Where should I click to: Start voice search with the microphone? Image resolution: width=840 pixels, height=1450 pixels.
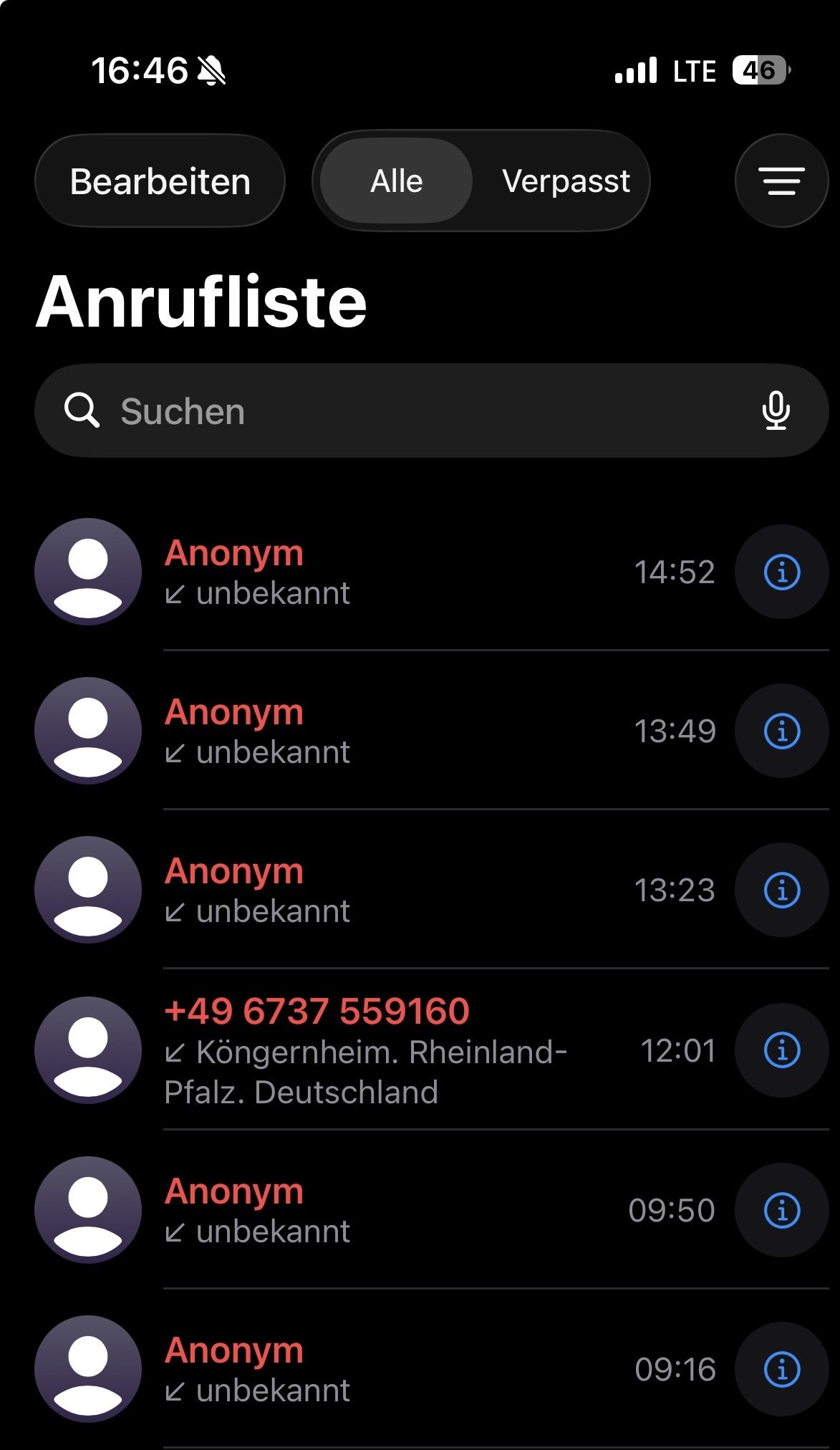[776, 411]
